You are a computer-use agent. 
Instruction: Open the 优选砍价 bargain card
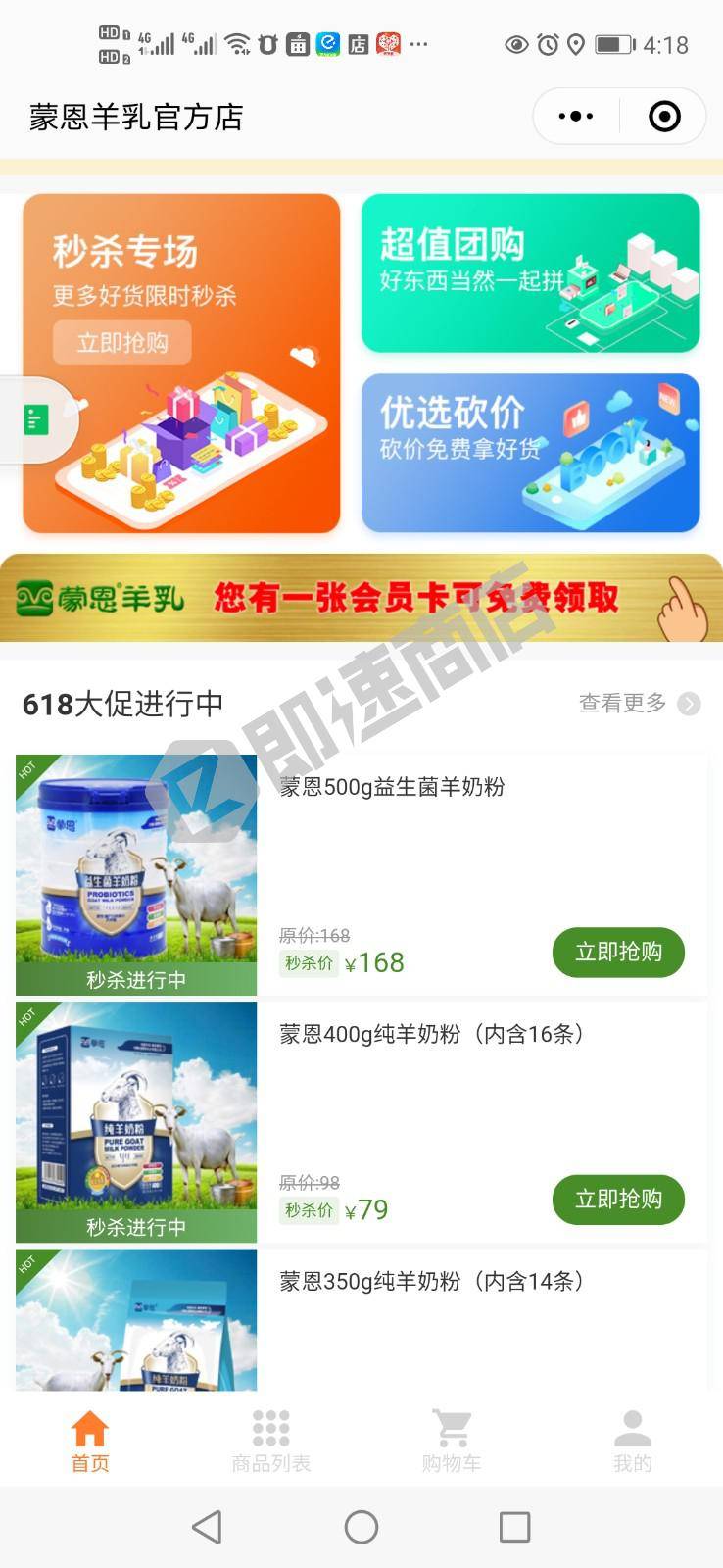[530, 453]
